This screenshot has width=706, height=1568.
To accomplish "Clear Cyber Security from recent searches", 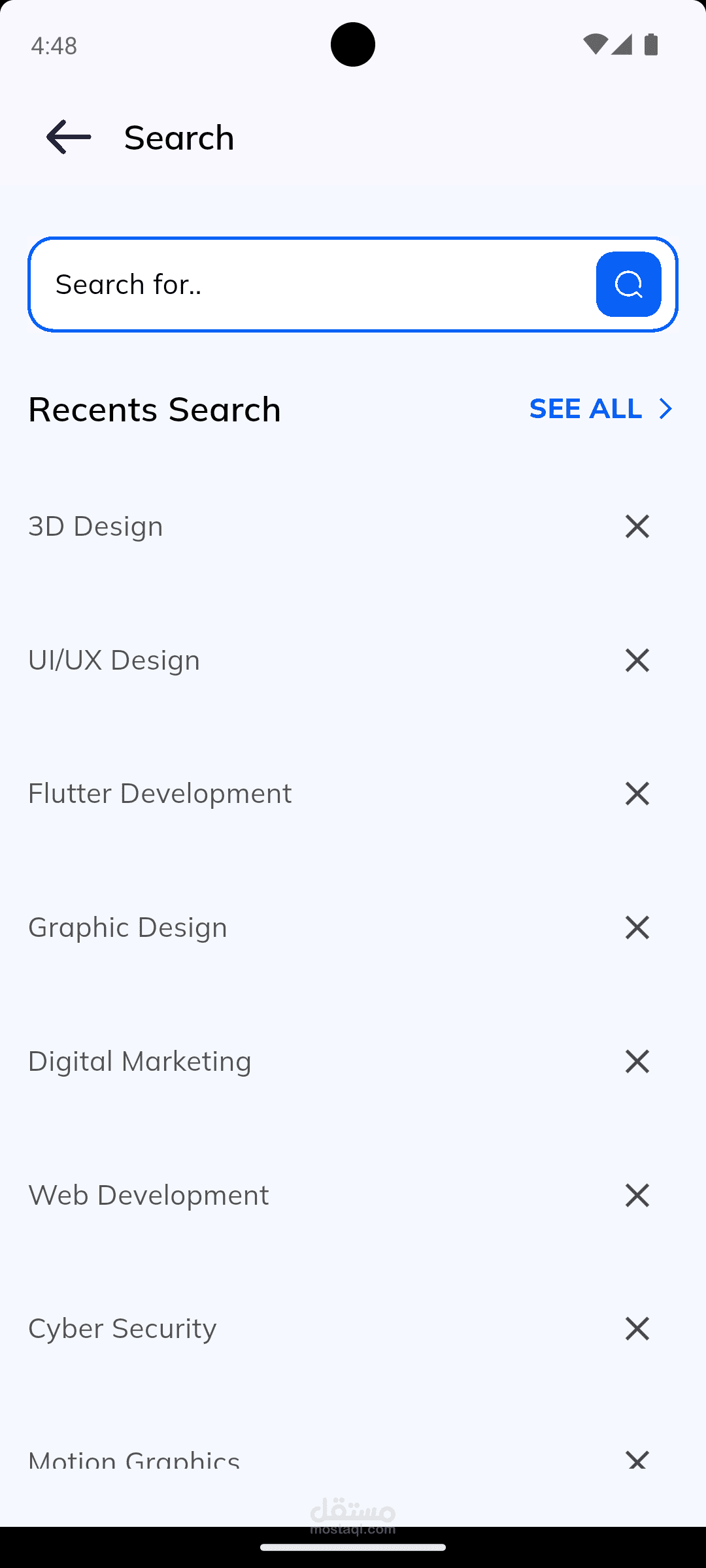I will click(x=637, y=1329).
